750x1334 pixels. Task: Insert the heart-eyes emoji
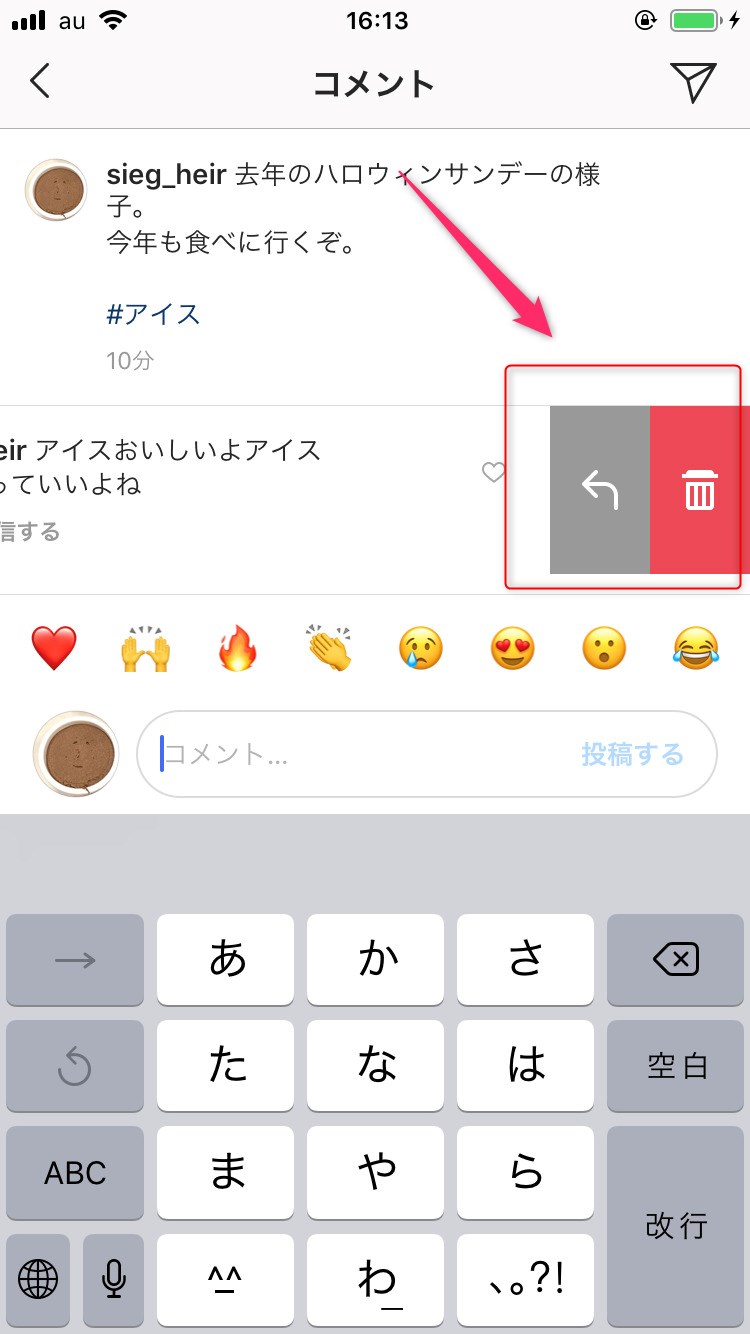(x=513, y=650)
